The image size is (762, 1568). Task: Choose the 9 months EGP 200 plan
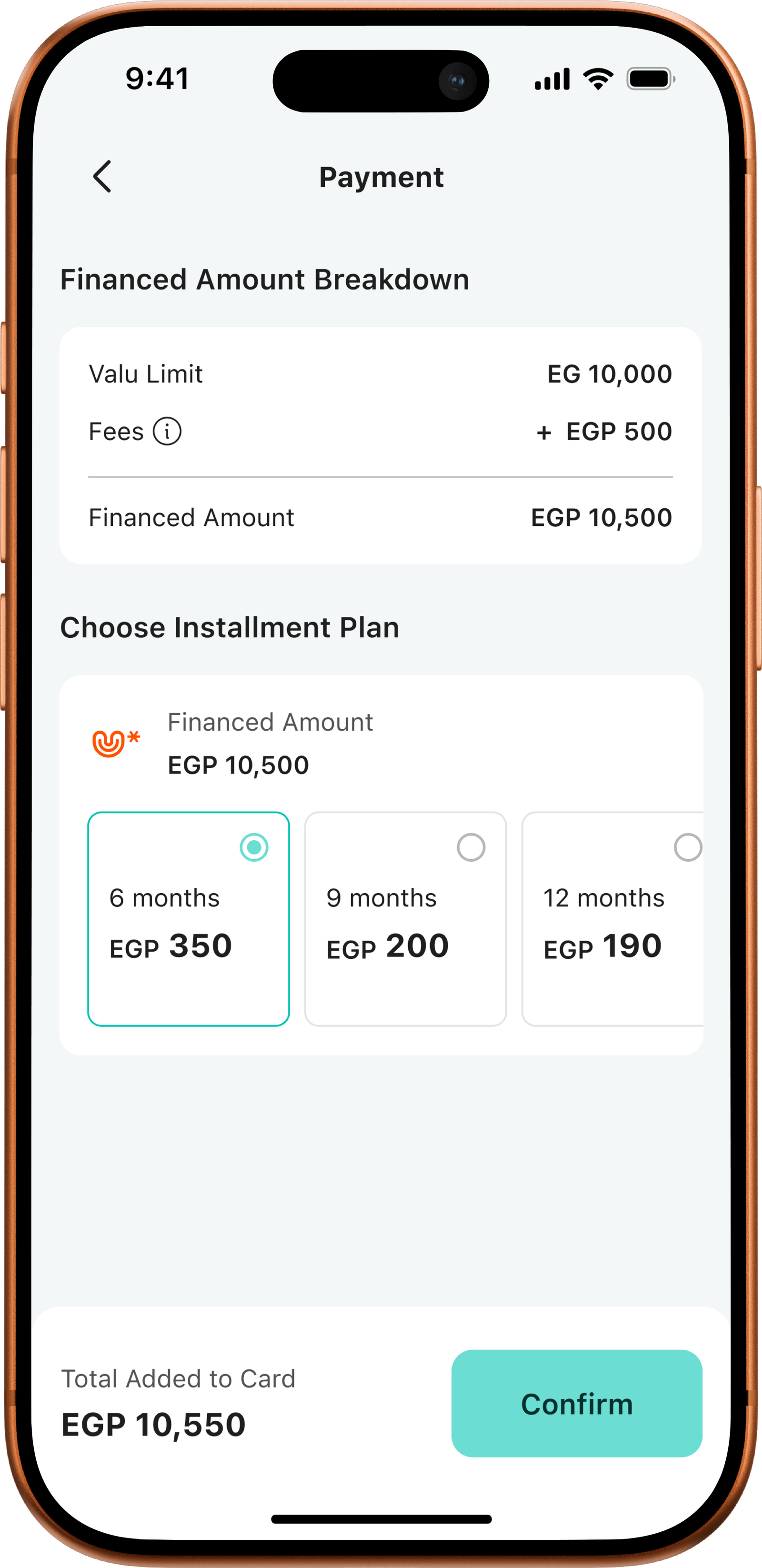click(405, 918)
